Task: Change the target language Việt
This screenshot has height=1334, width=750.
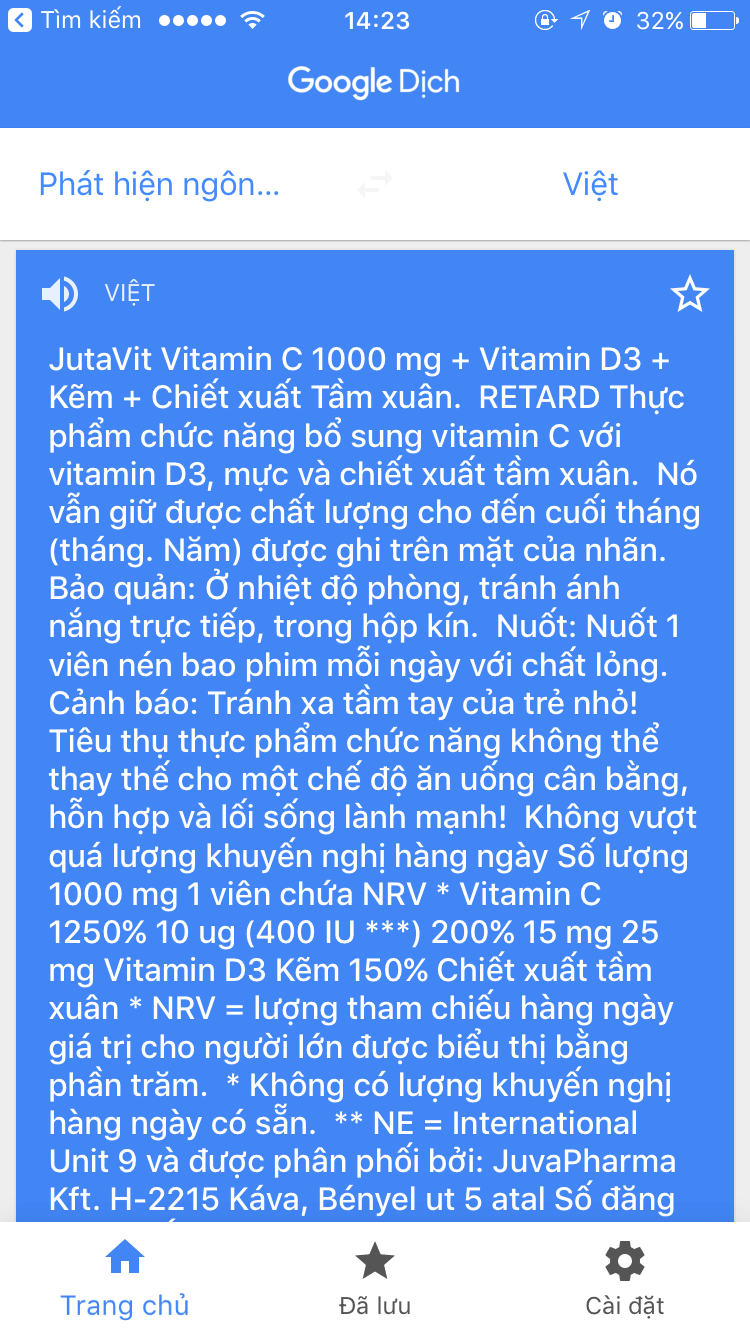Action: point(590,185)
